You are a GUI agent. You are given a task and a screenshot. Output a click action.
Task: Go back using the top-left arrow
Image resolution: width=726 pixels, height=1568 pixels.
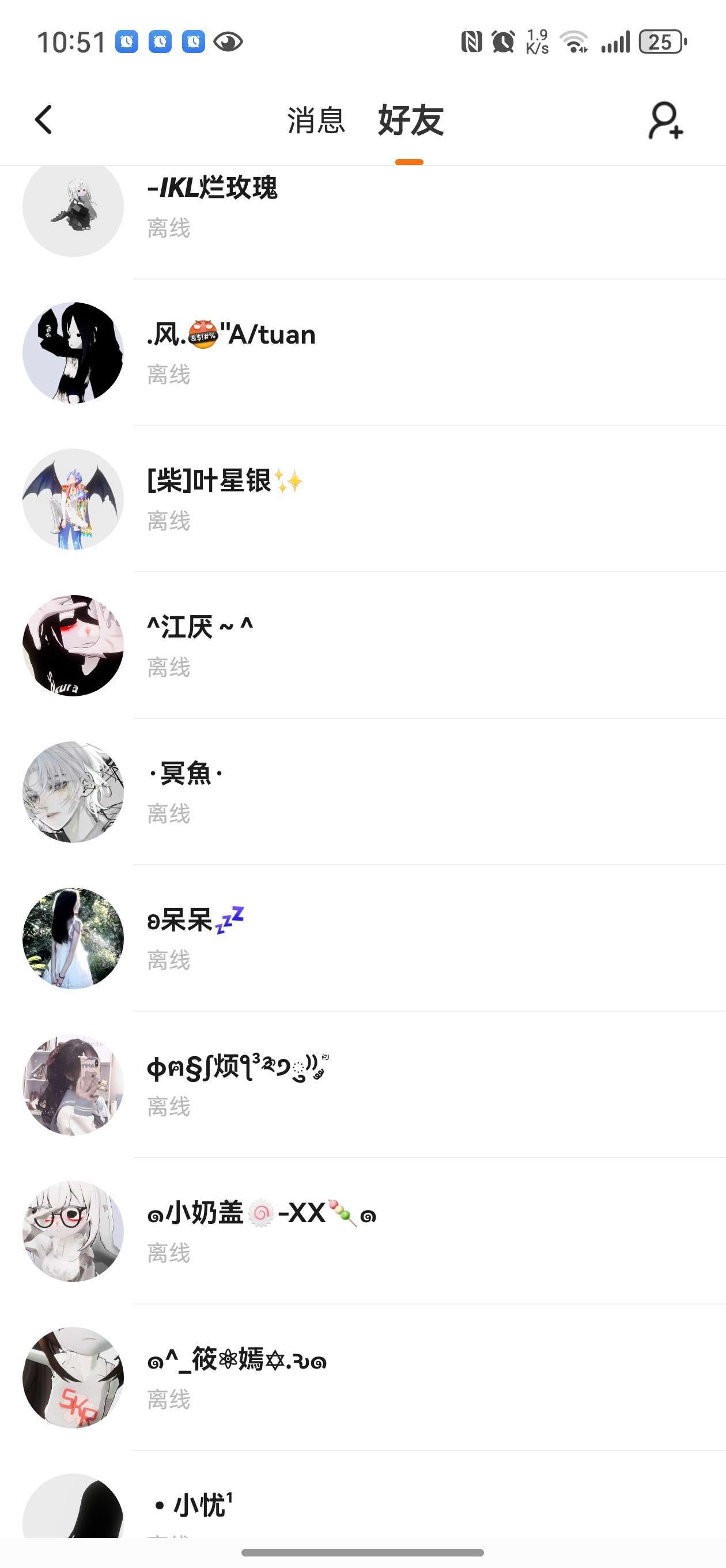point(44,119)
